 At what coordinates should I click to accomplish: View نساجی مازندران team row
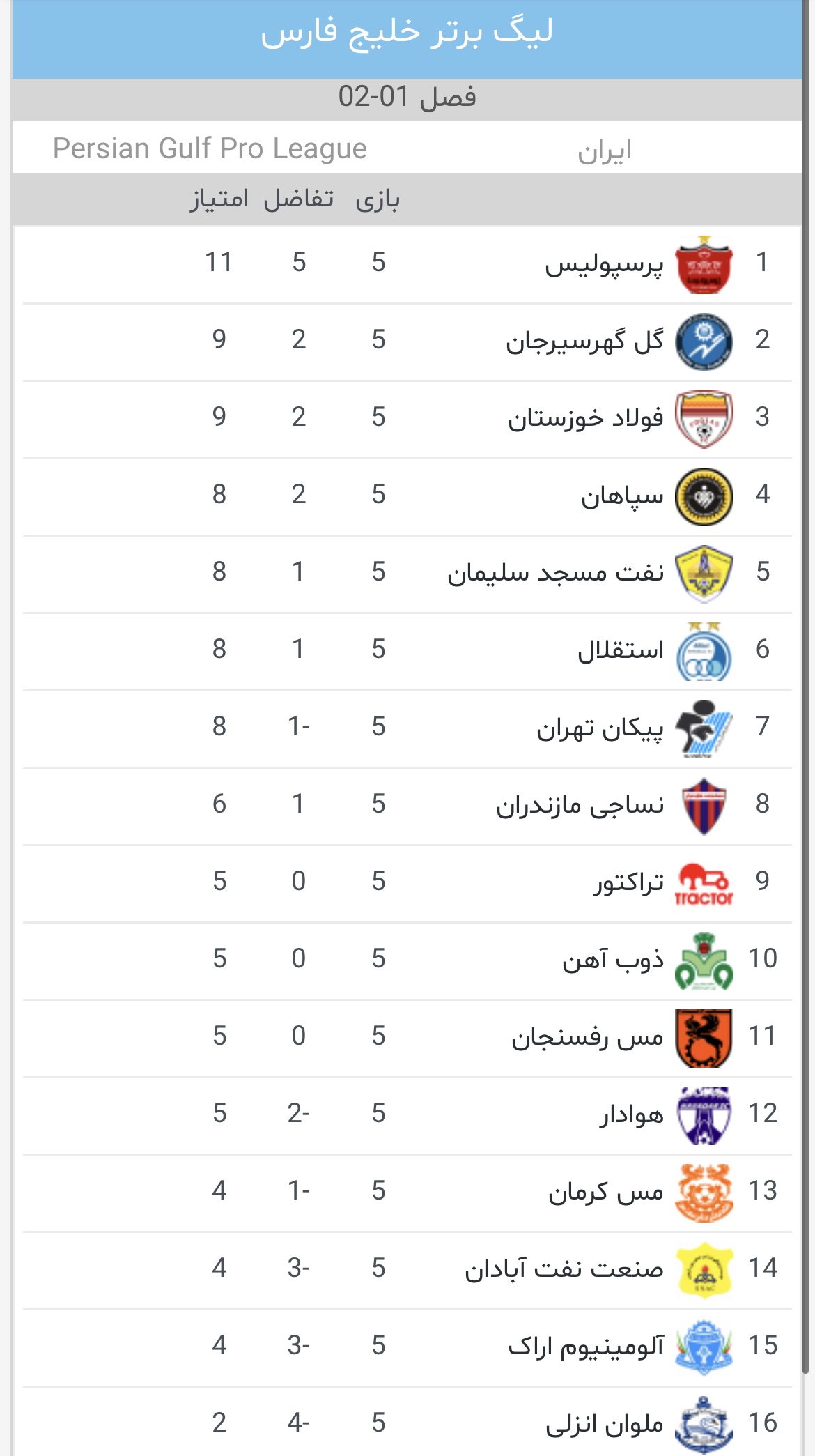(407, 806)
